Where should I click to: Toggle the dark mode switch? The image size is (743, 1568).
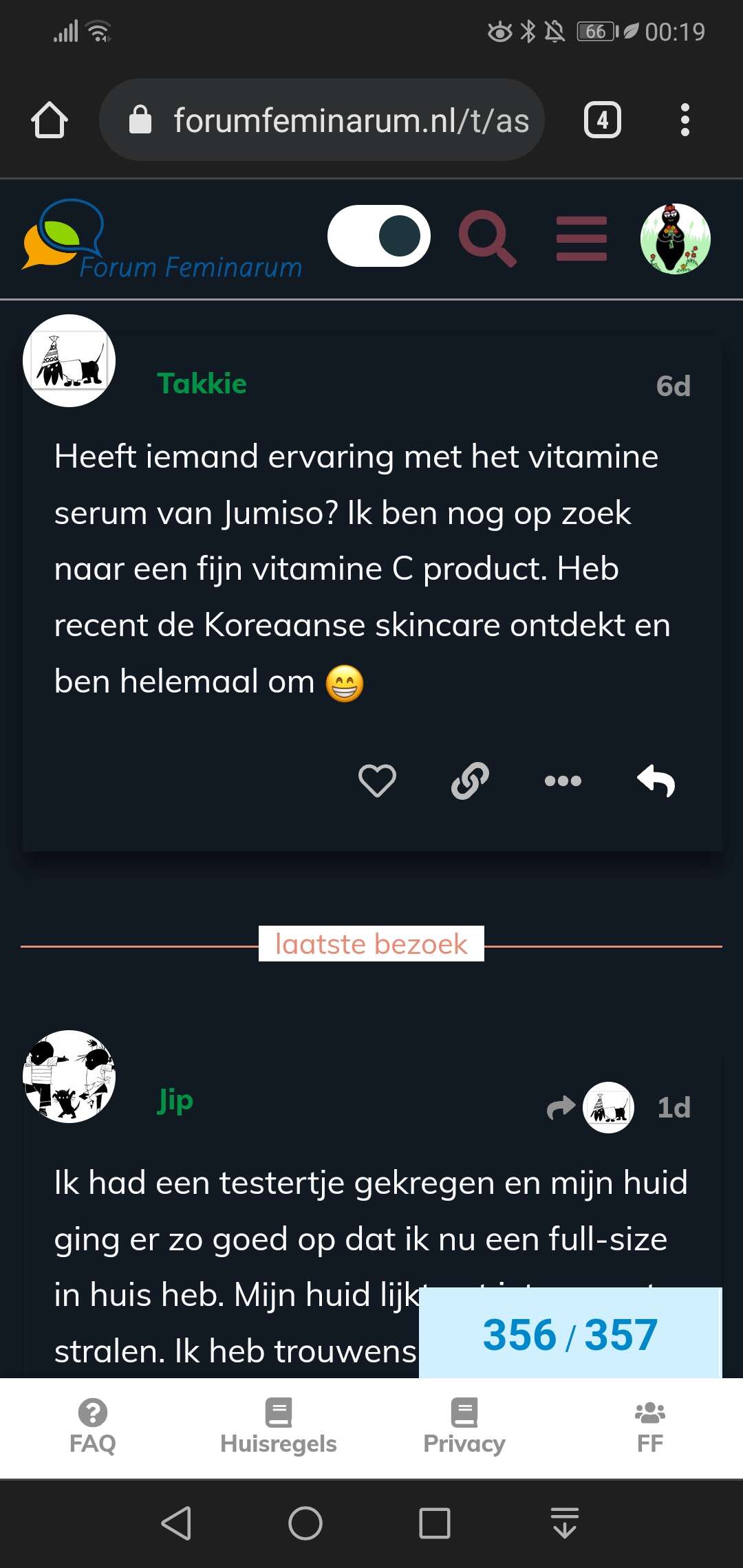[x=379, y=236]
